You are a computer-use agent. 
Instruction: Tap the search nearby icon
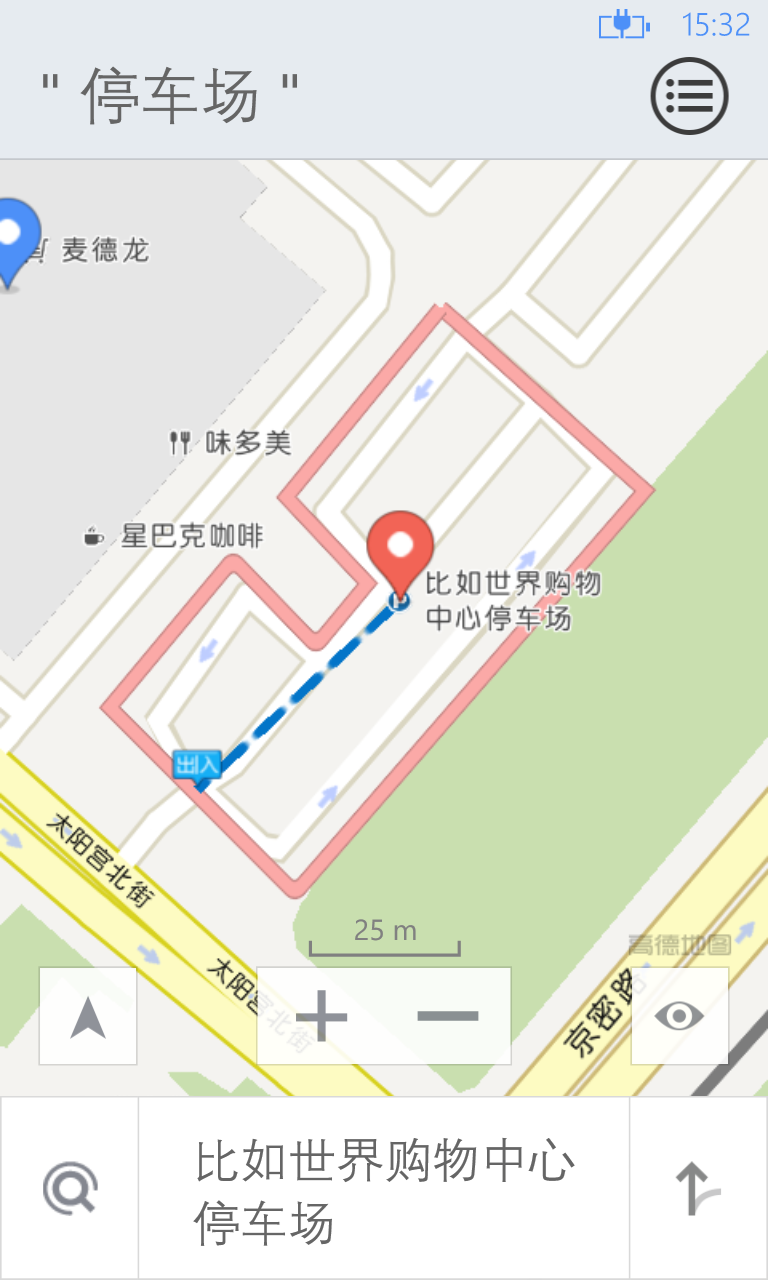pos(70,1189)
